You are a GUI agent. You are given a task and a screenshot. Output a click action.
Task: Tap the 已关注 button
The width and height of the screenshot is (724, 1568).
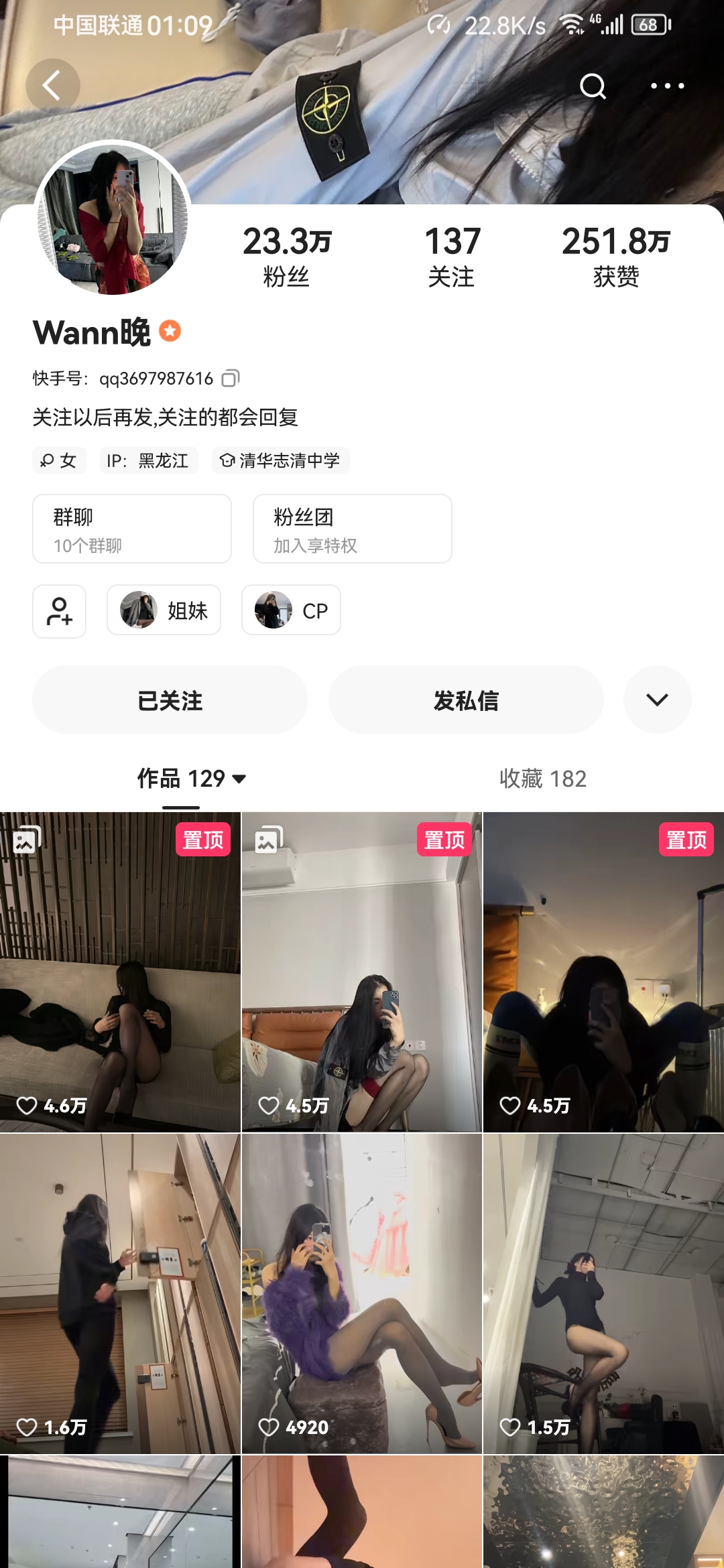pyautogui.click(x=170, y=700)
